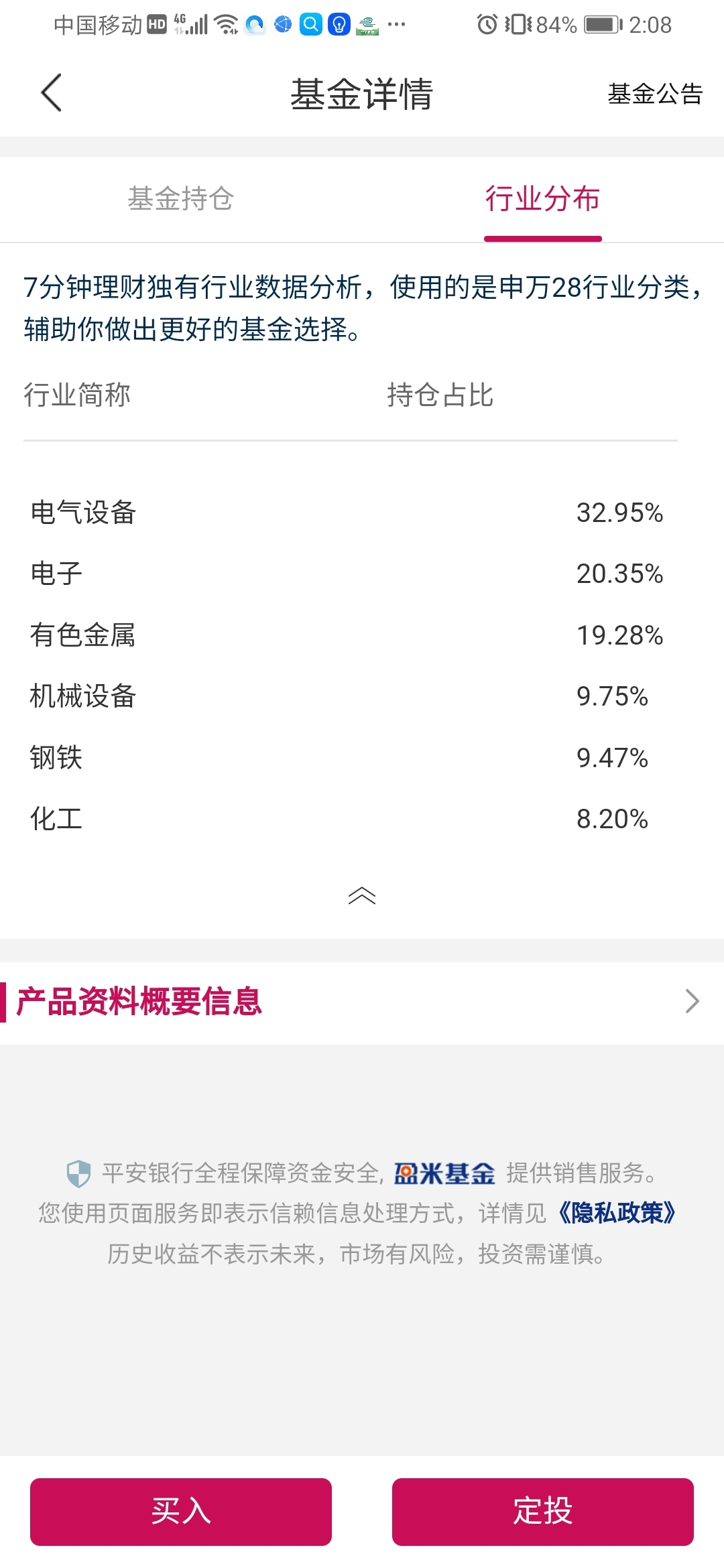Screen dimensions: 724x1568
Task: Switch to the 基金持仓 tab
Action: (180, 198)
